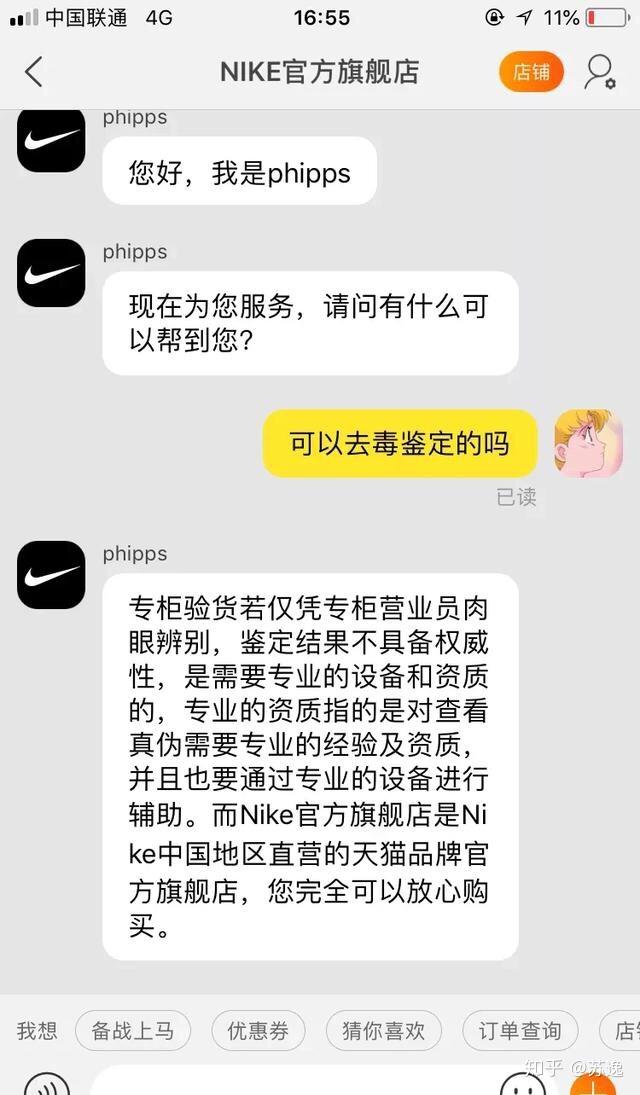Open the 订单查询 chip
Image resolution: width=640 pixels, height=1095 pixels.
pos(520,1030)
